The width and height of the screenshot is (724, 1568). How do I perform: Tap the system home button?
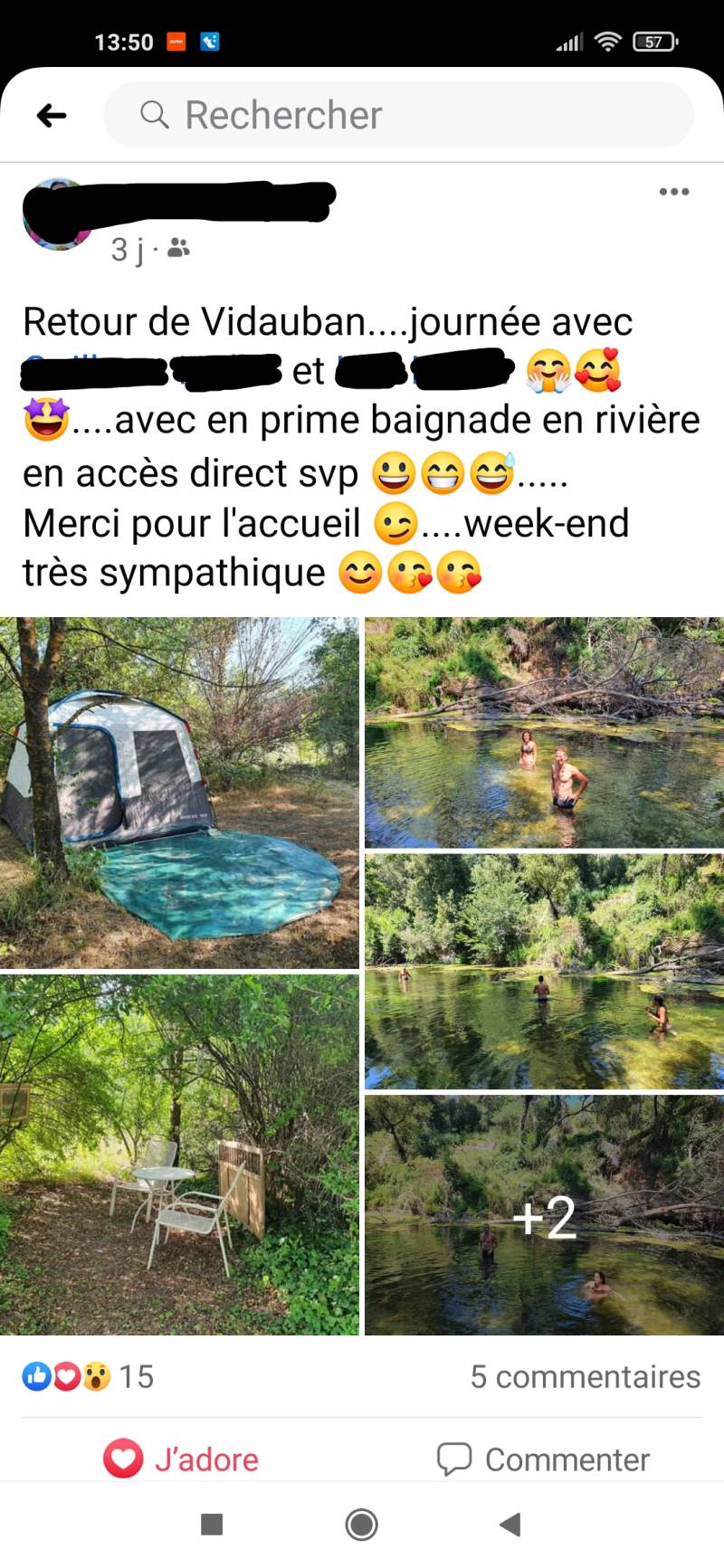pos(362,1525)
